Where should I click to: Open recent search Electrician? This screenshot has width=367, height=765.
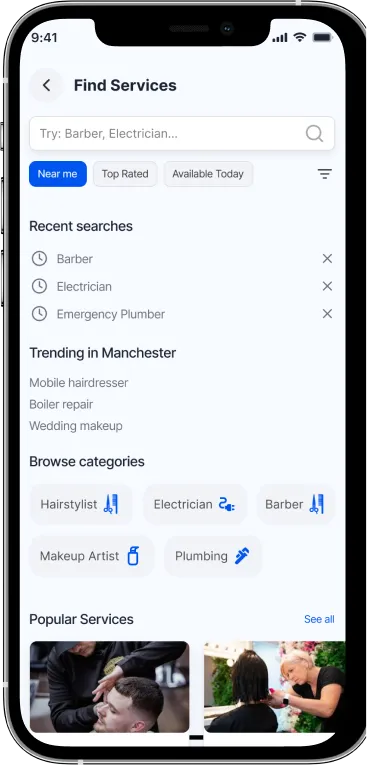point(84,286)
